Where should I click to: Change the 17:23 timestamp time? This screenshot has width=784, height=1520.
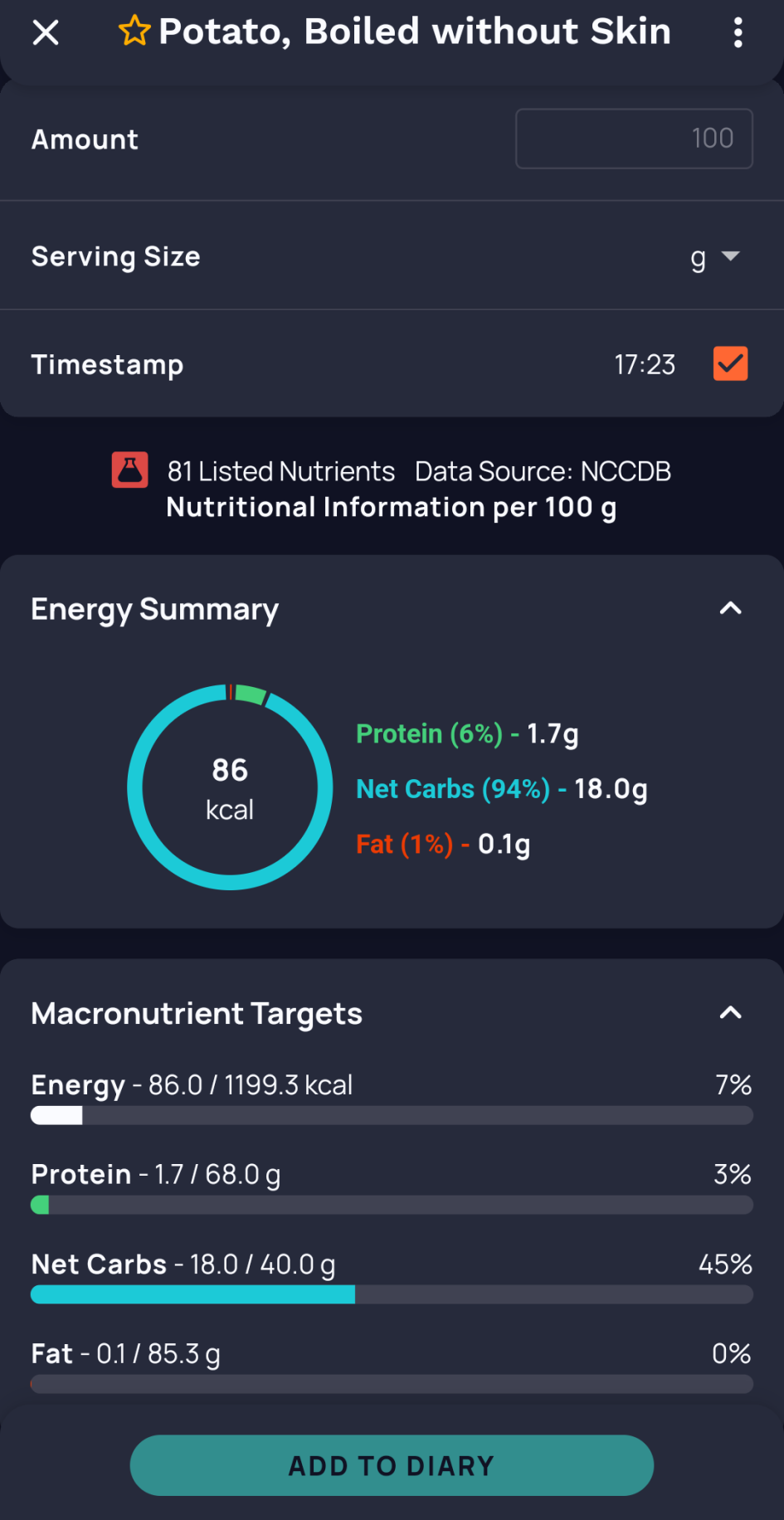click(x=645, y=365)
